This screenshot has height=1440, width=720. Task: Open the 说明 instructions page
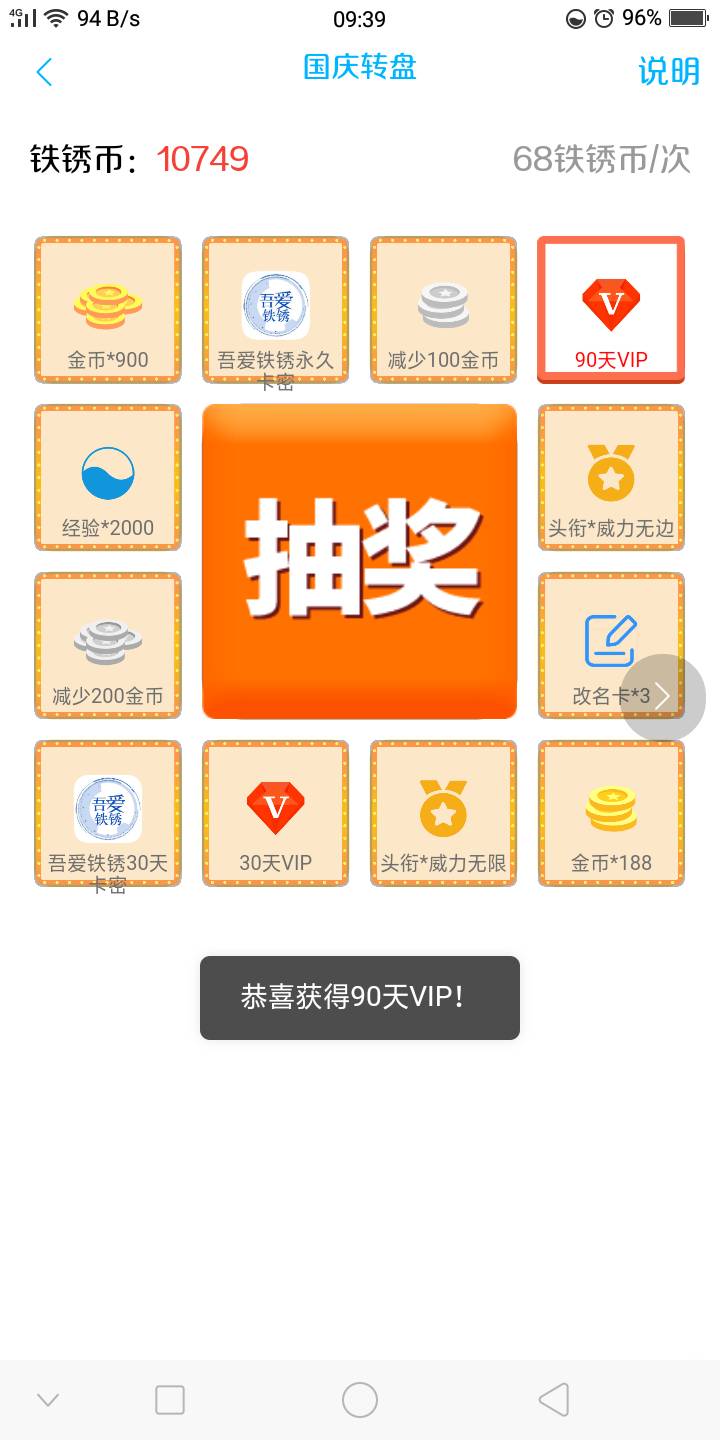(x=668, y=72)
